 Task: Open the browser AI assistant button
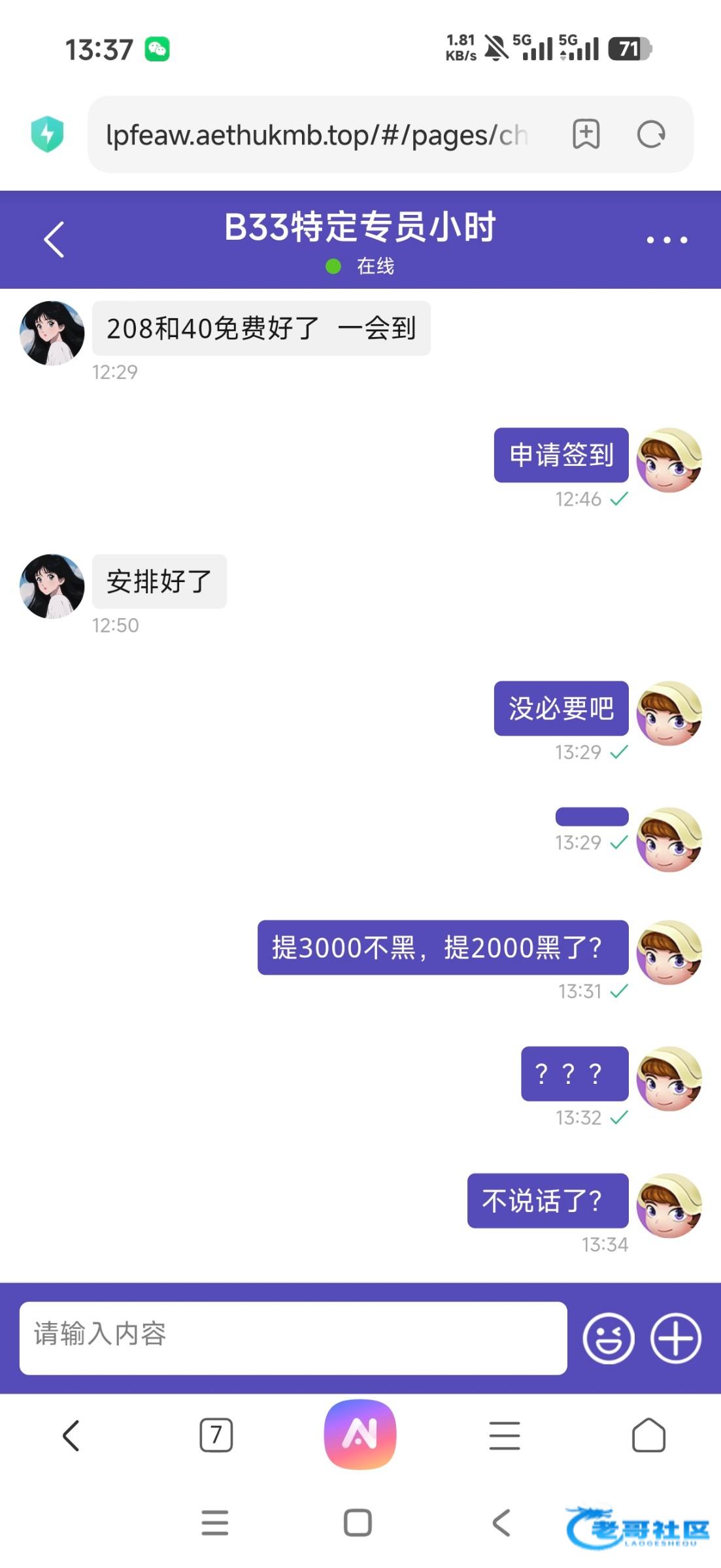tap(360, 1434)
